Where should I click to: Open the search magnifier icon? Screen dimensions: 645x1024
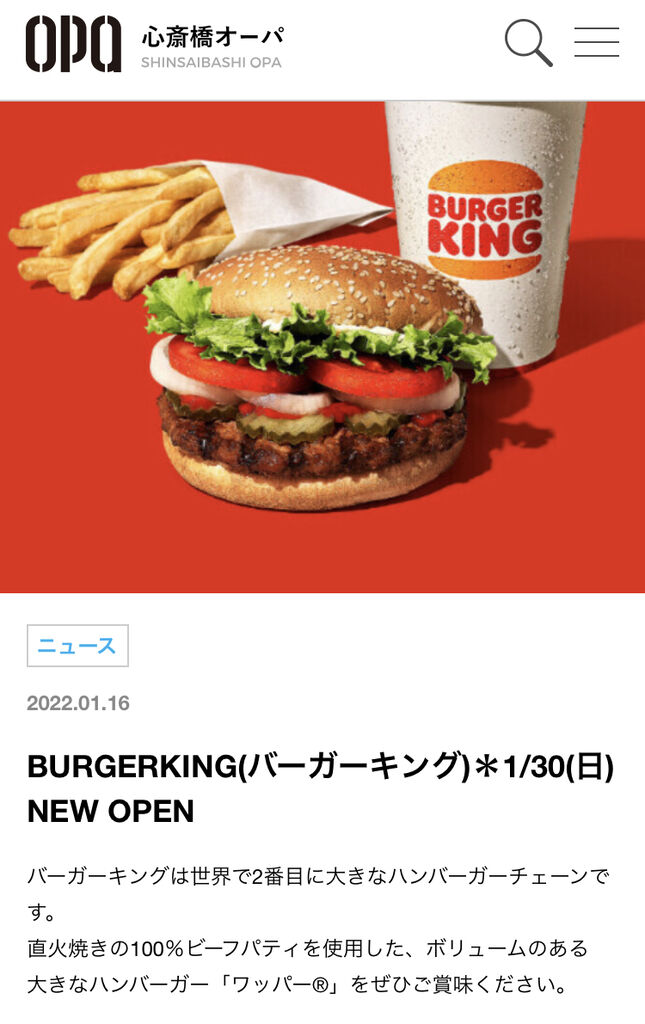[x=529, y=43]
